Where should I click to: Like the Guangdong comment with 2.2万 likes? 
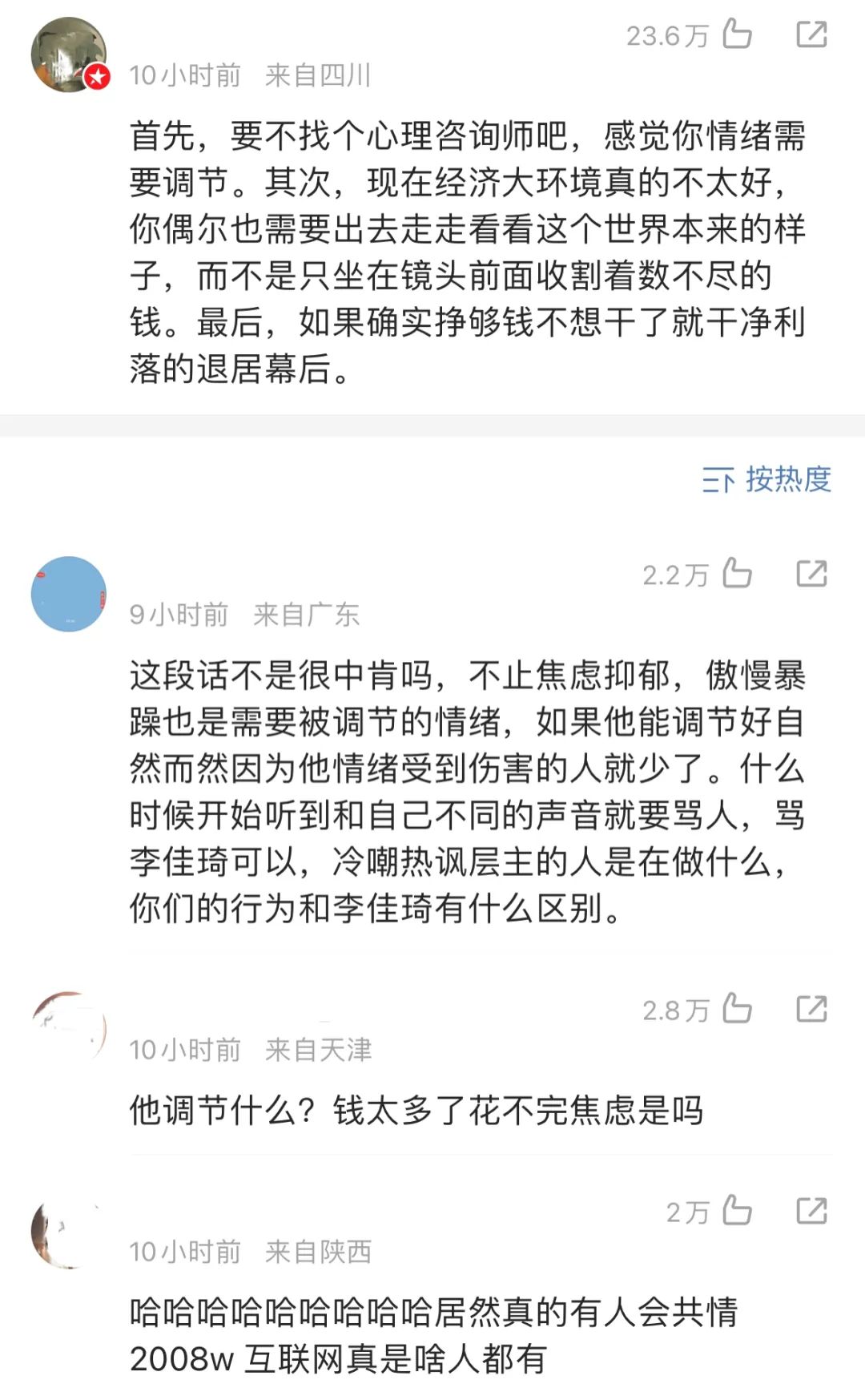[x=737, y=573]
